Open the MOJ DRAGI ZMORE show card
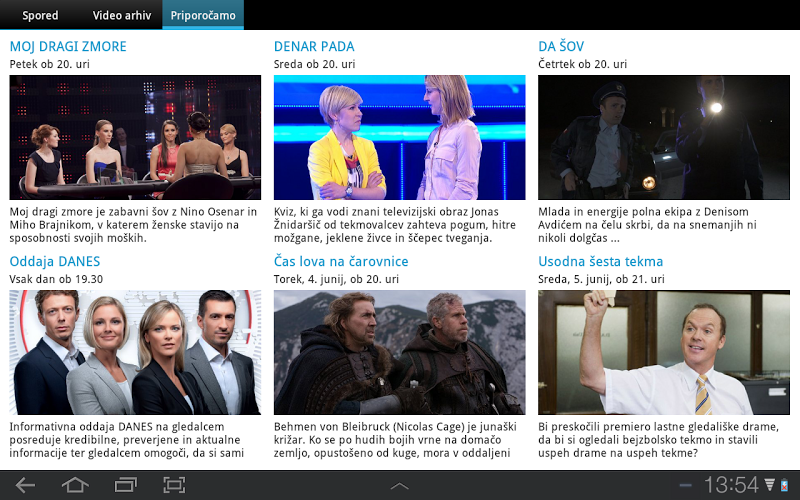This screenshot has height=500, width=800. (135, 138)
